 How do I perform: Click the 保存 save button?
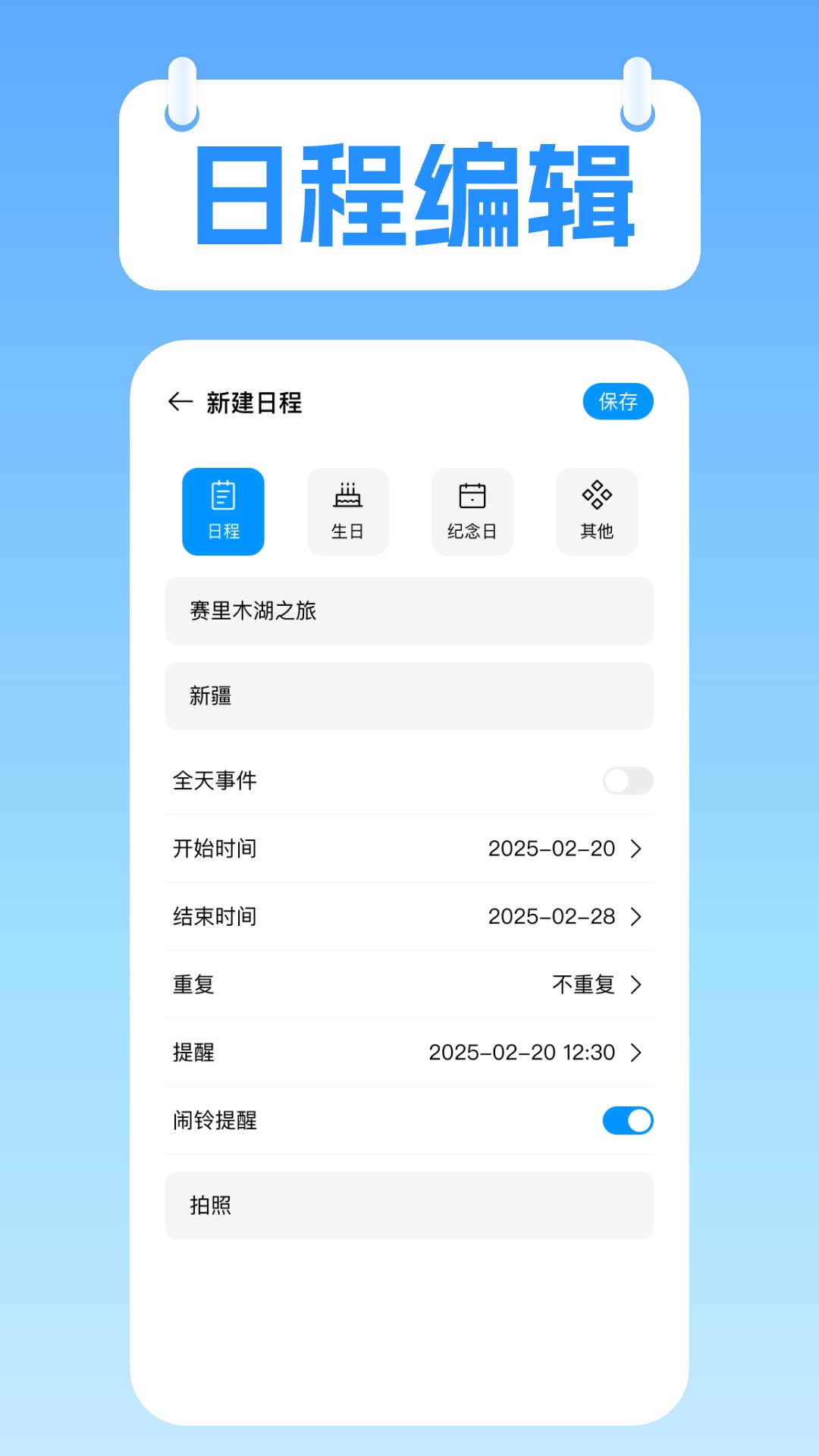point(619,402)
